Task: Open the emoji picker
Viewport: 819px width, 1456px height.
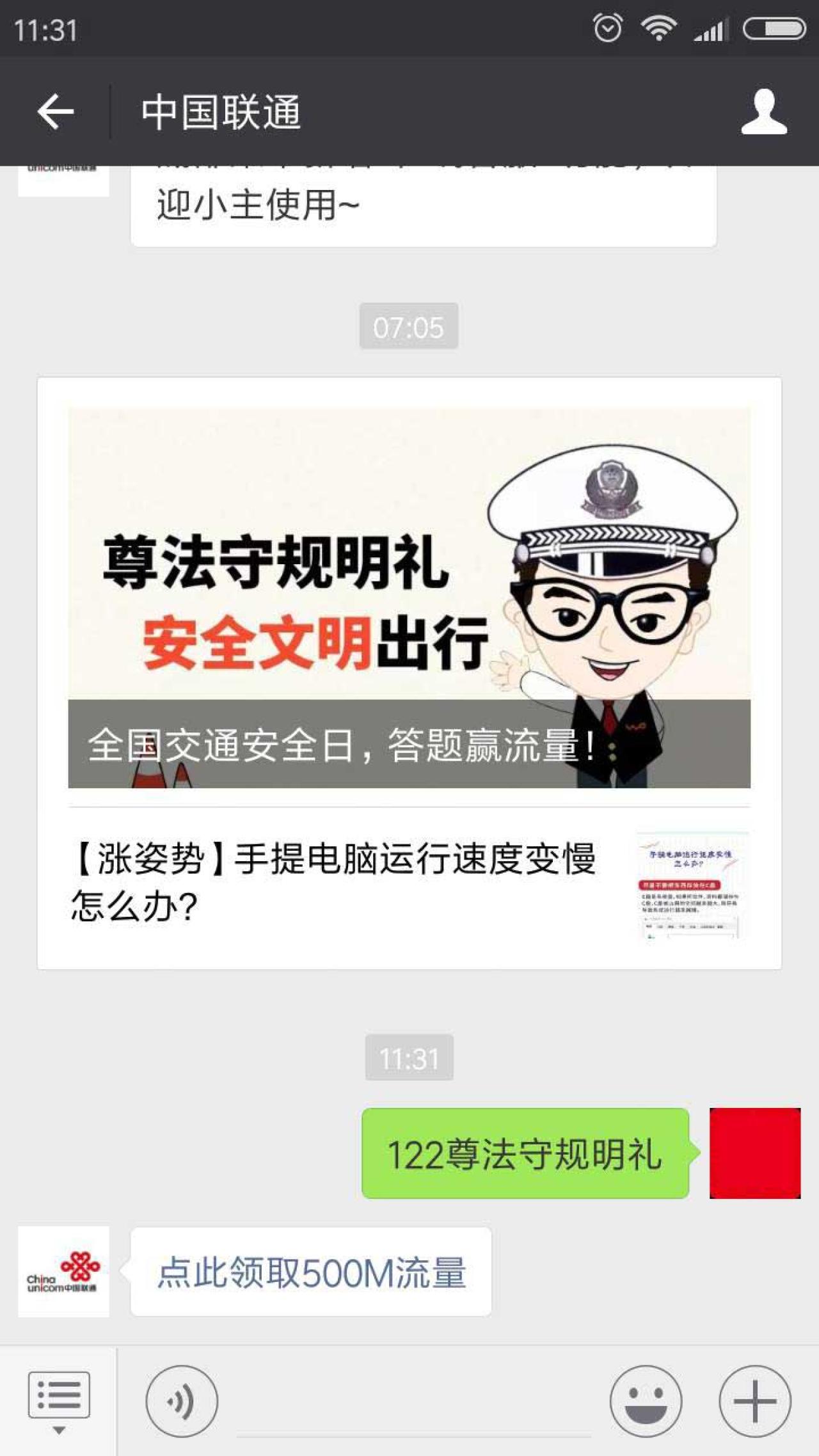Action: pos(645,1401)
